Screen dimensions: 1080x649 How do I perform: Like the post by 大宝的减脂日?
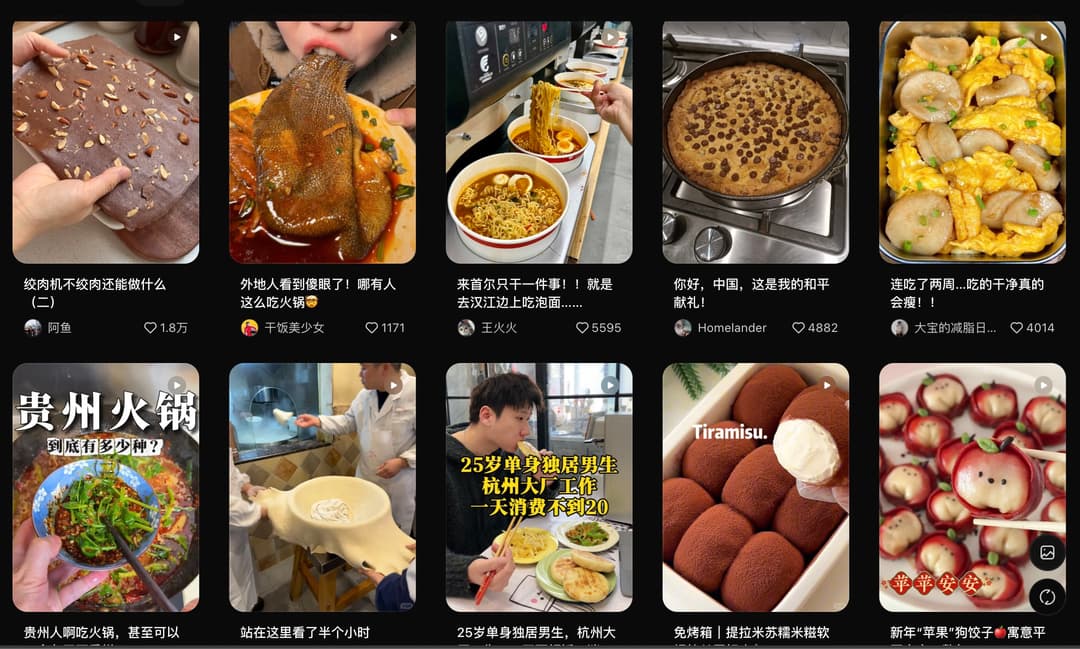(x=1017, y=328)
